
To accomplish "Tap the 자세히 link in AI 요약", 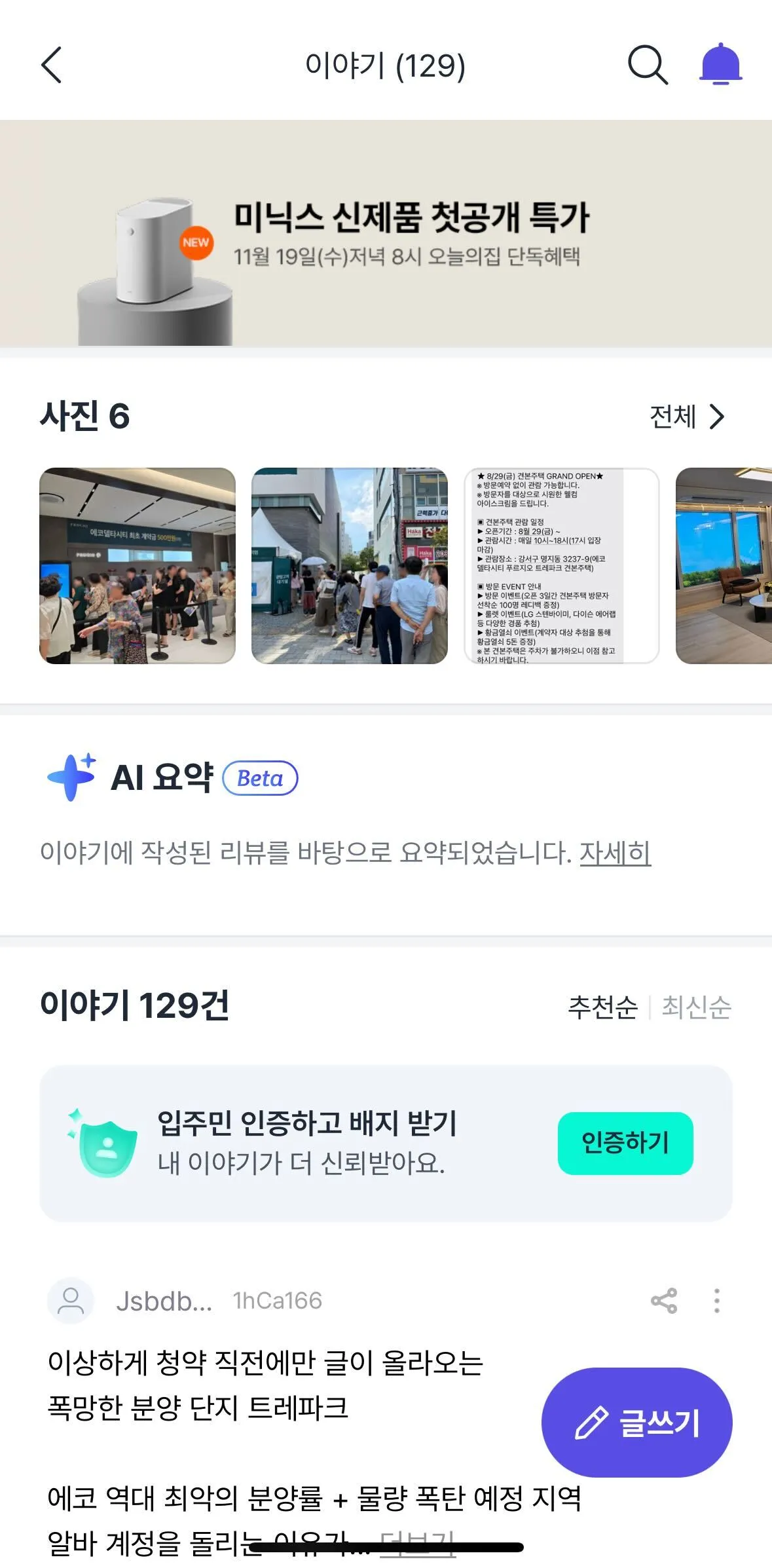I will point(615,853).
